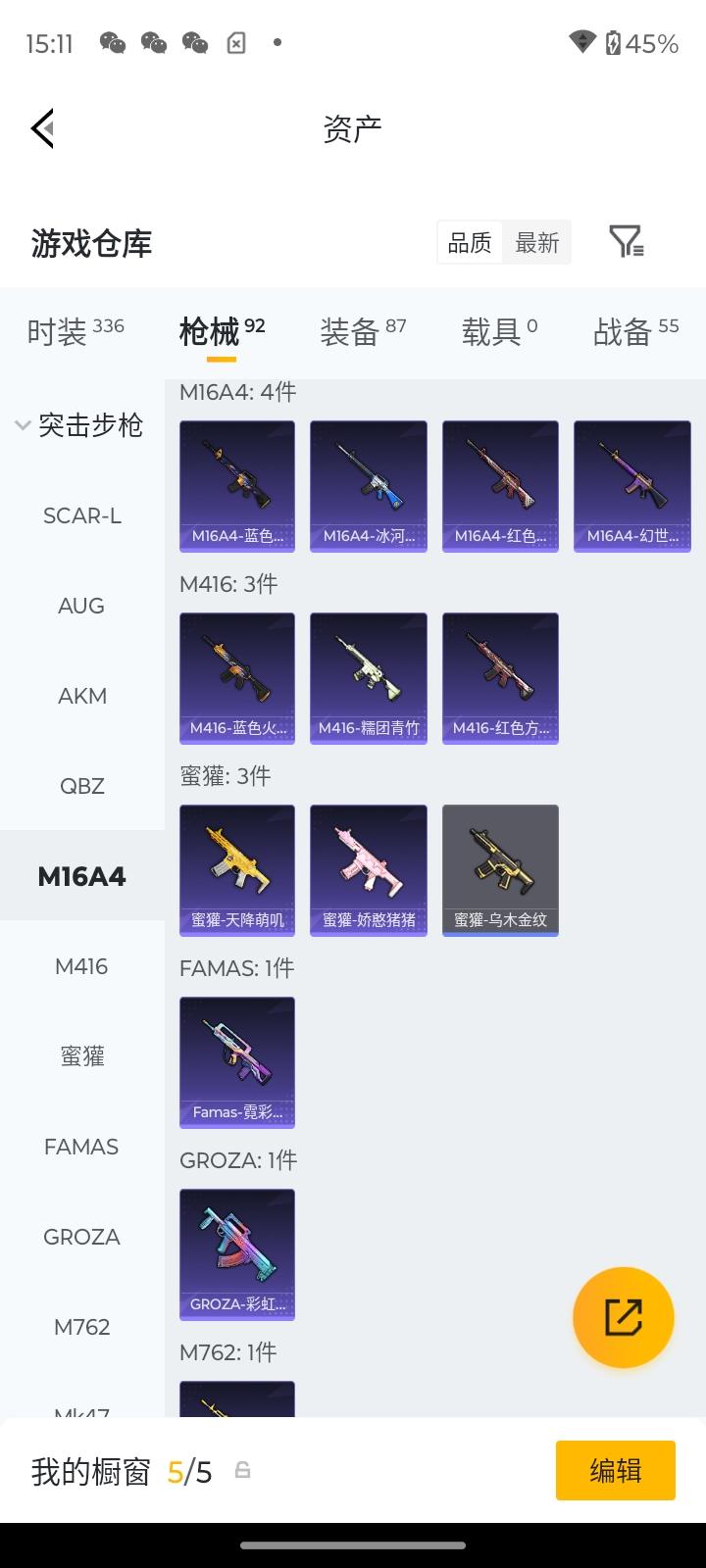Image resolution: width=706 pixels, height=1568 pixels.
Task: Tap the 编辑 button for 我的橱窗
Action: [x=616, y=1470]
